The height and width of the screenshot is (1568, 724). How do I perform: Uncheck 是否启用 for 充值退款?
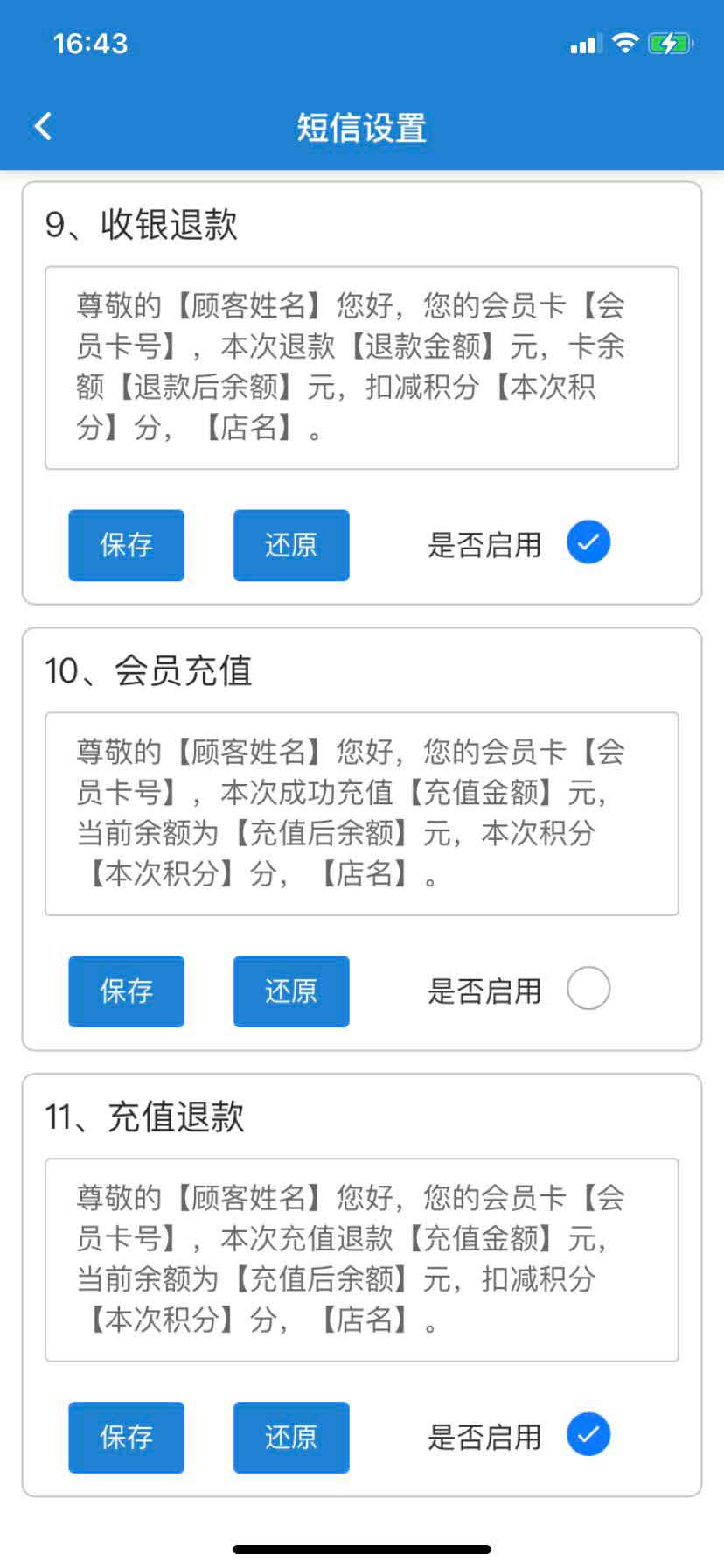coord(588,1435)
